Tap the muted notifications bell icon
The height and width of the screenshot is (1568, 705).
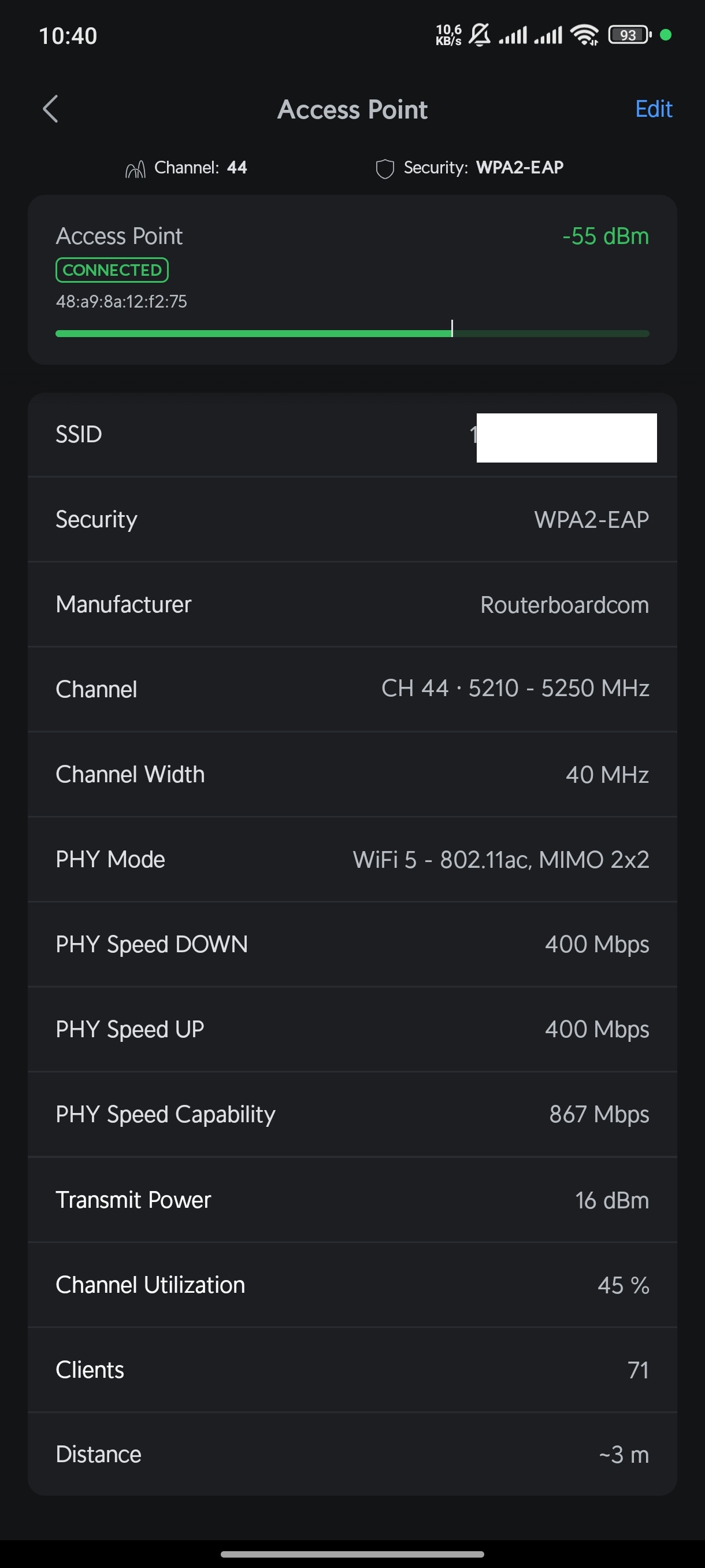(481, 35)
